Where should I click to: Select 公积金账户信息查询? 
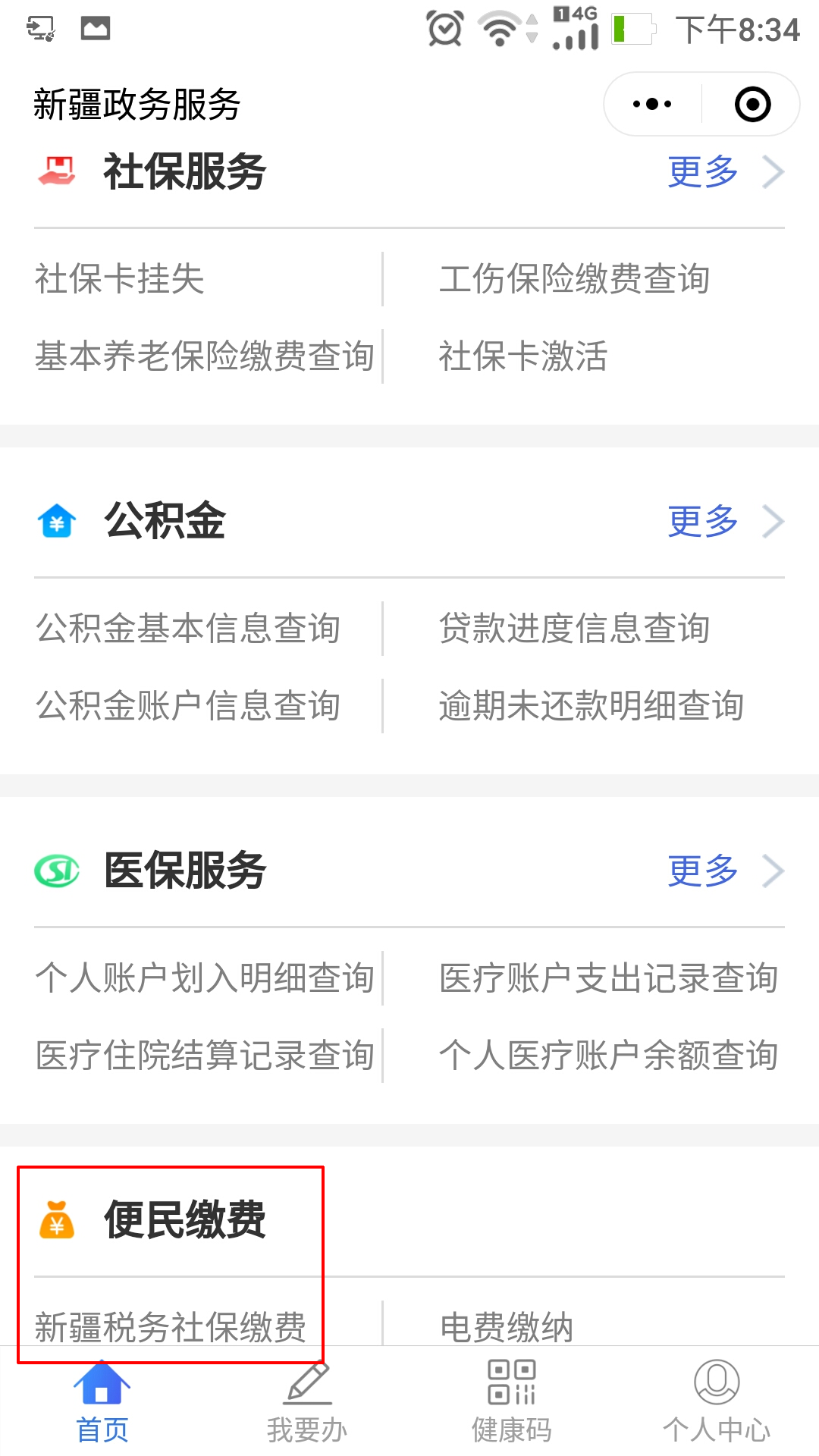(x=188, y=706)
